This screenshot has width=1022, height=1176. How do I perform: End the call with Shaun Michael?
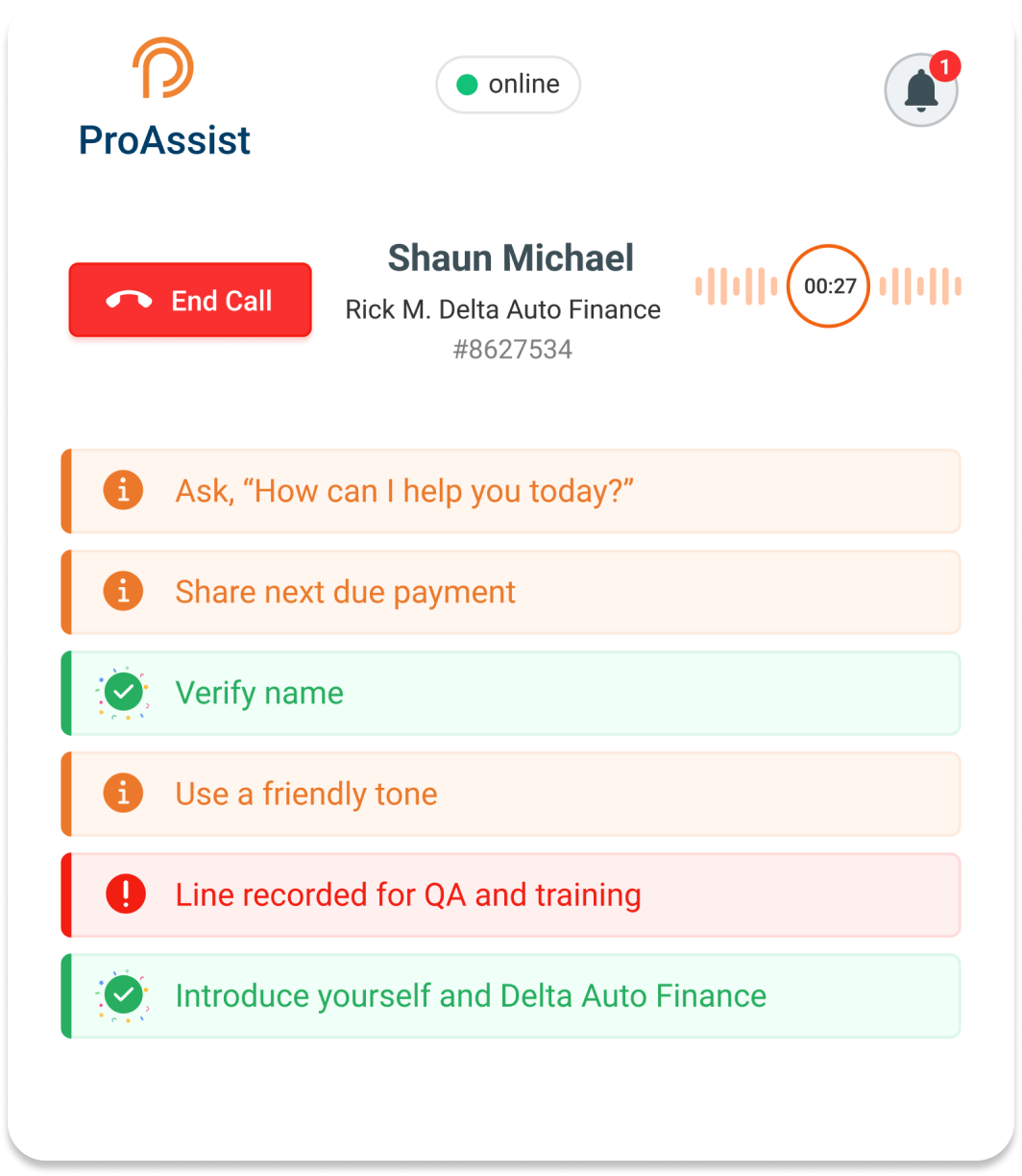(190, 300)
